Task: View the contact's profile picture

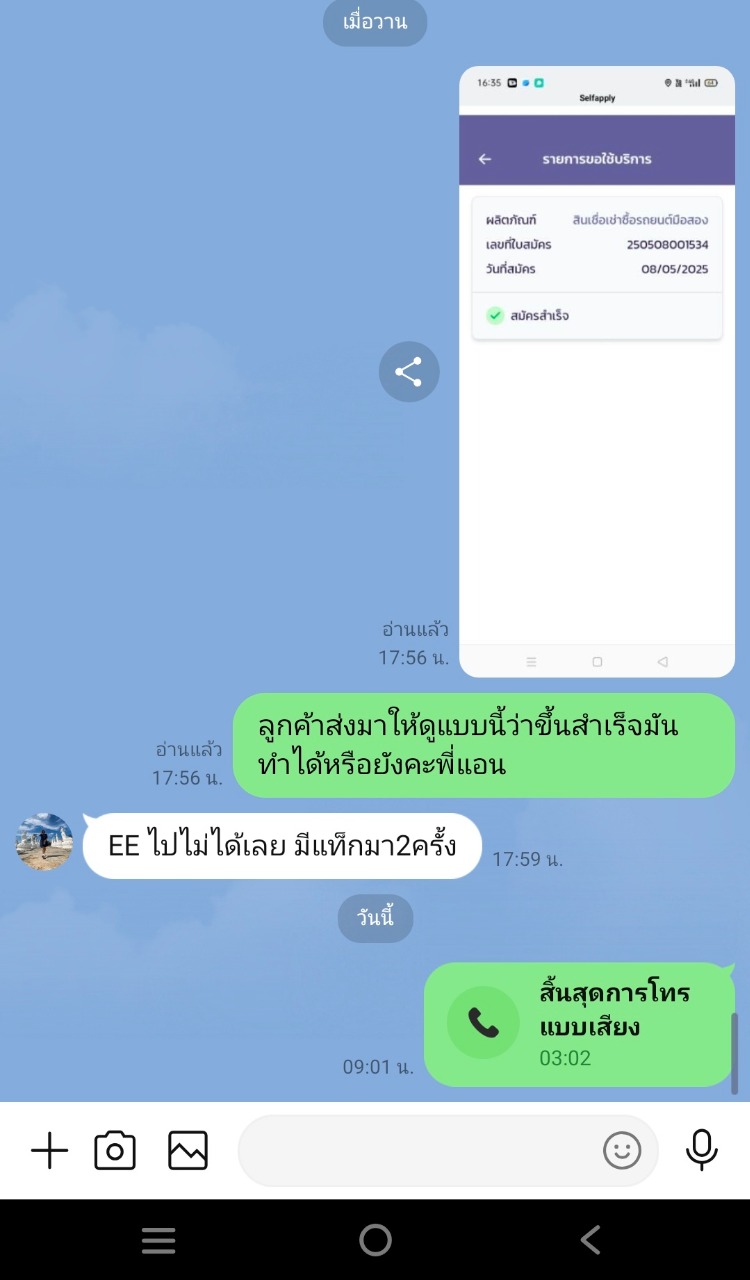Action: [x=45, y=842]
